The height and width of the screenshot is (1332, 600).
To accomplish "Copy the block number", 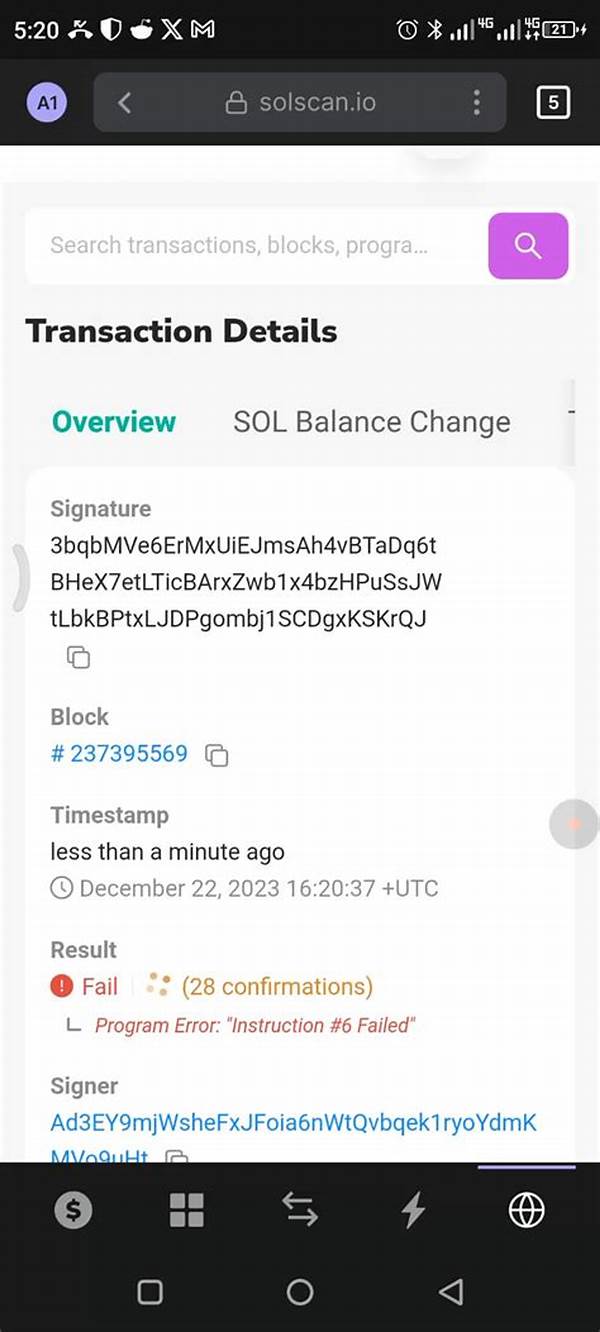I will [x=217, y=755].
